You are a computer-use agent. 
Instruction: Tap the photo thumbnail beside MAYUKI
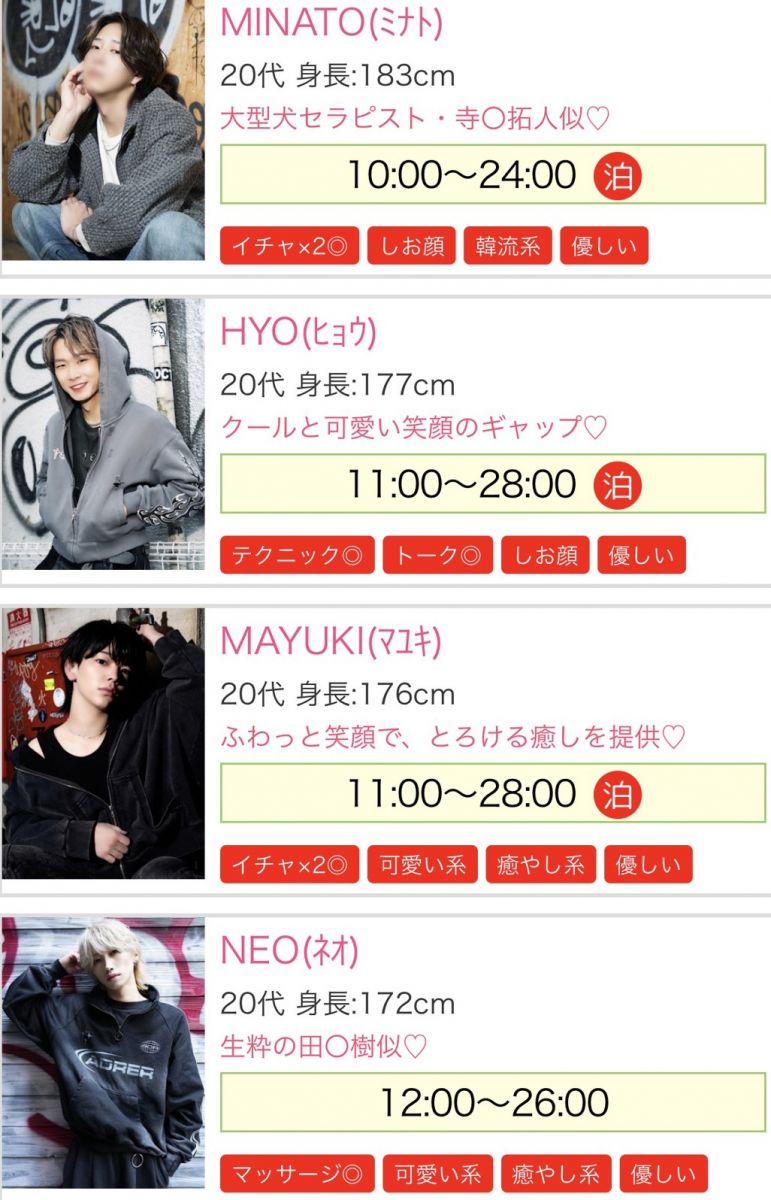point(102,743)
